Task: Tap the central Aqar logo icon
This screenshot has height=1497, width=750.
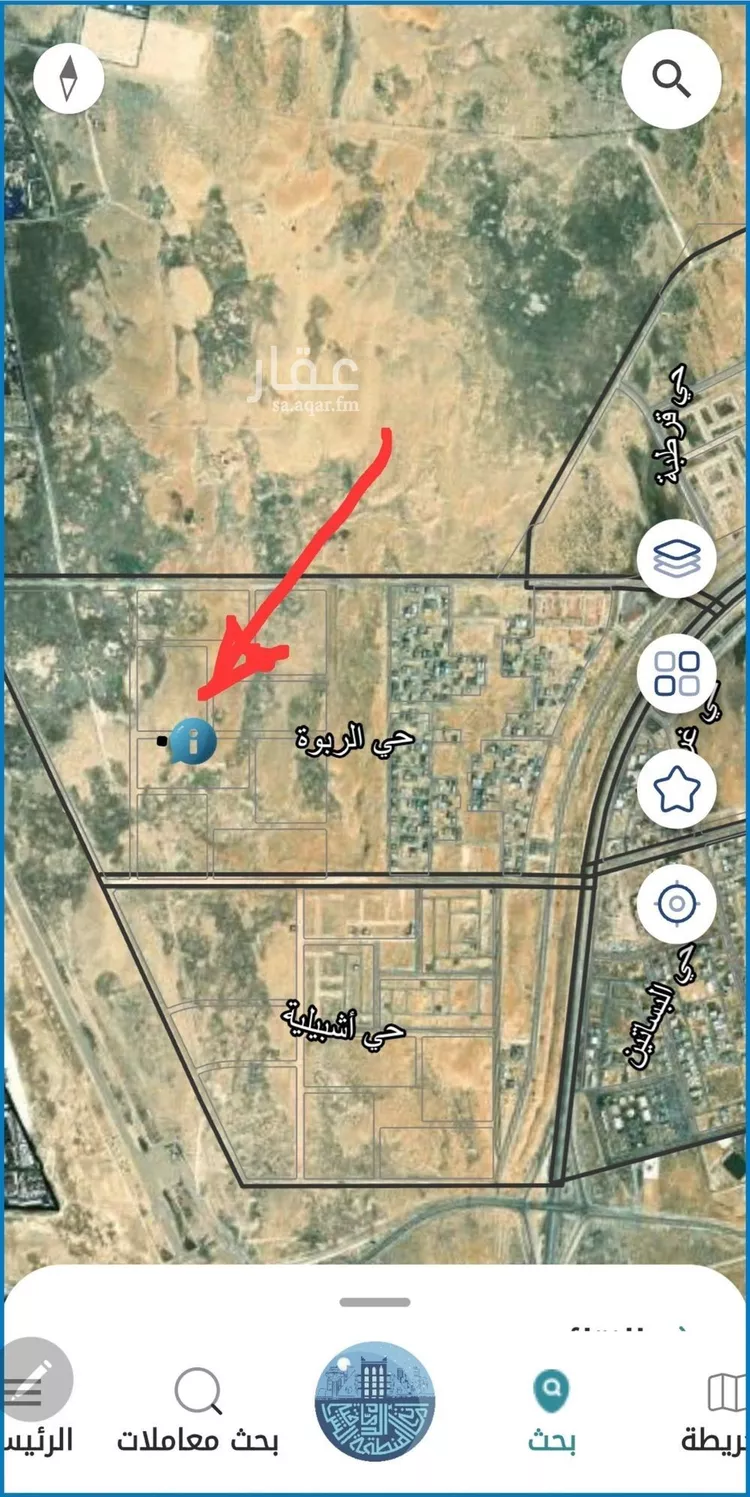Action: (374, 1402)
